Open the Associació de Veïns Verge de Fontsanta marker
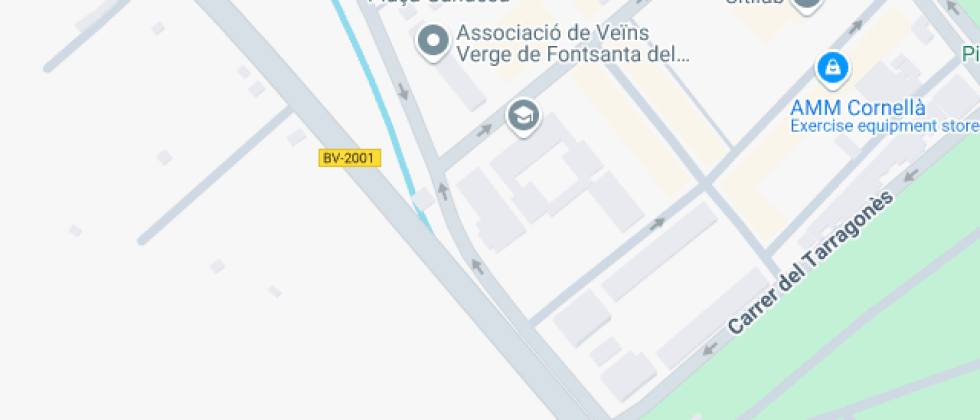The height and width of the screenshot is (420, 980). pyautogui.click(x=433, y=42)
